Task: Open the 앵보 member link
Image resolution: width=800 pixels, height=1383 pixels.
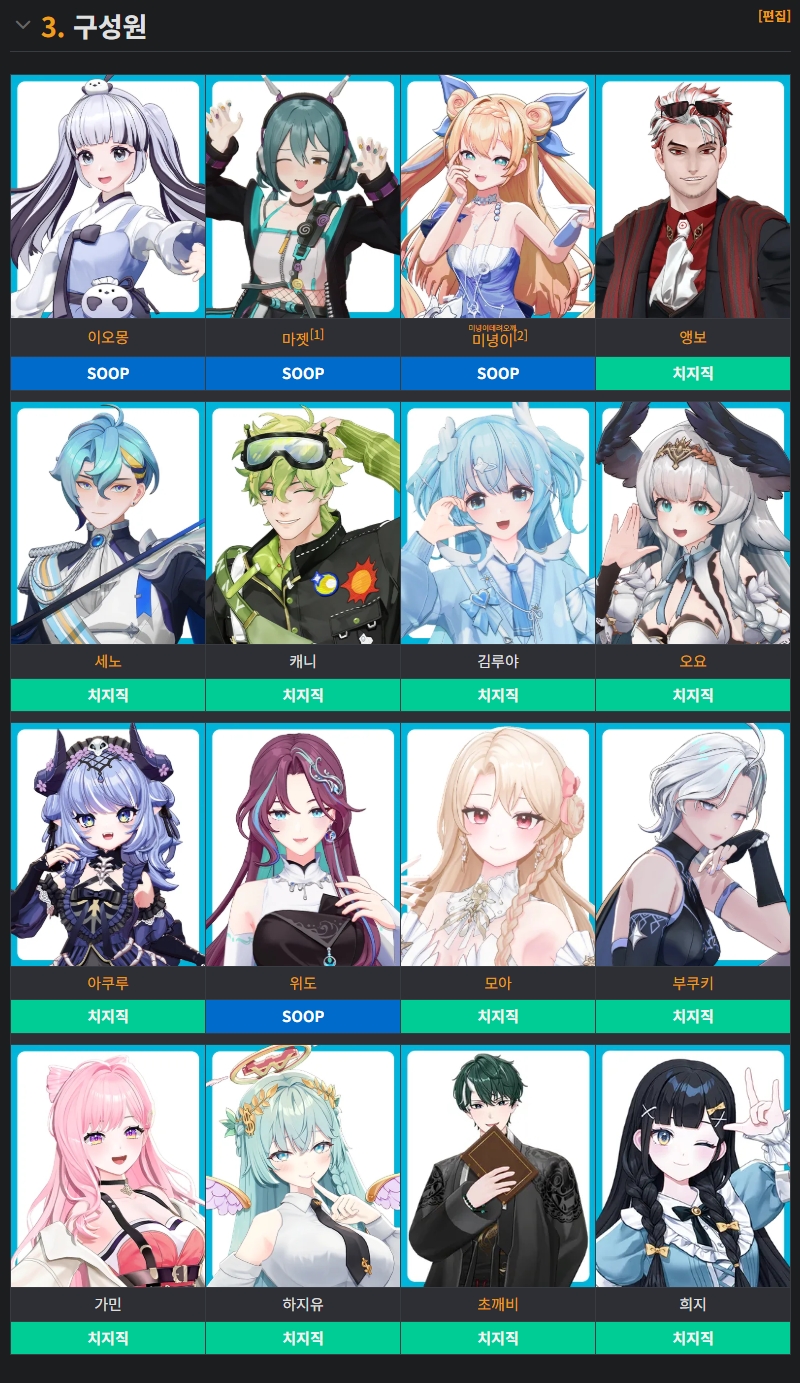Action: pos(693,338)
